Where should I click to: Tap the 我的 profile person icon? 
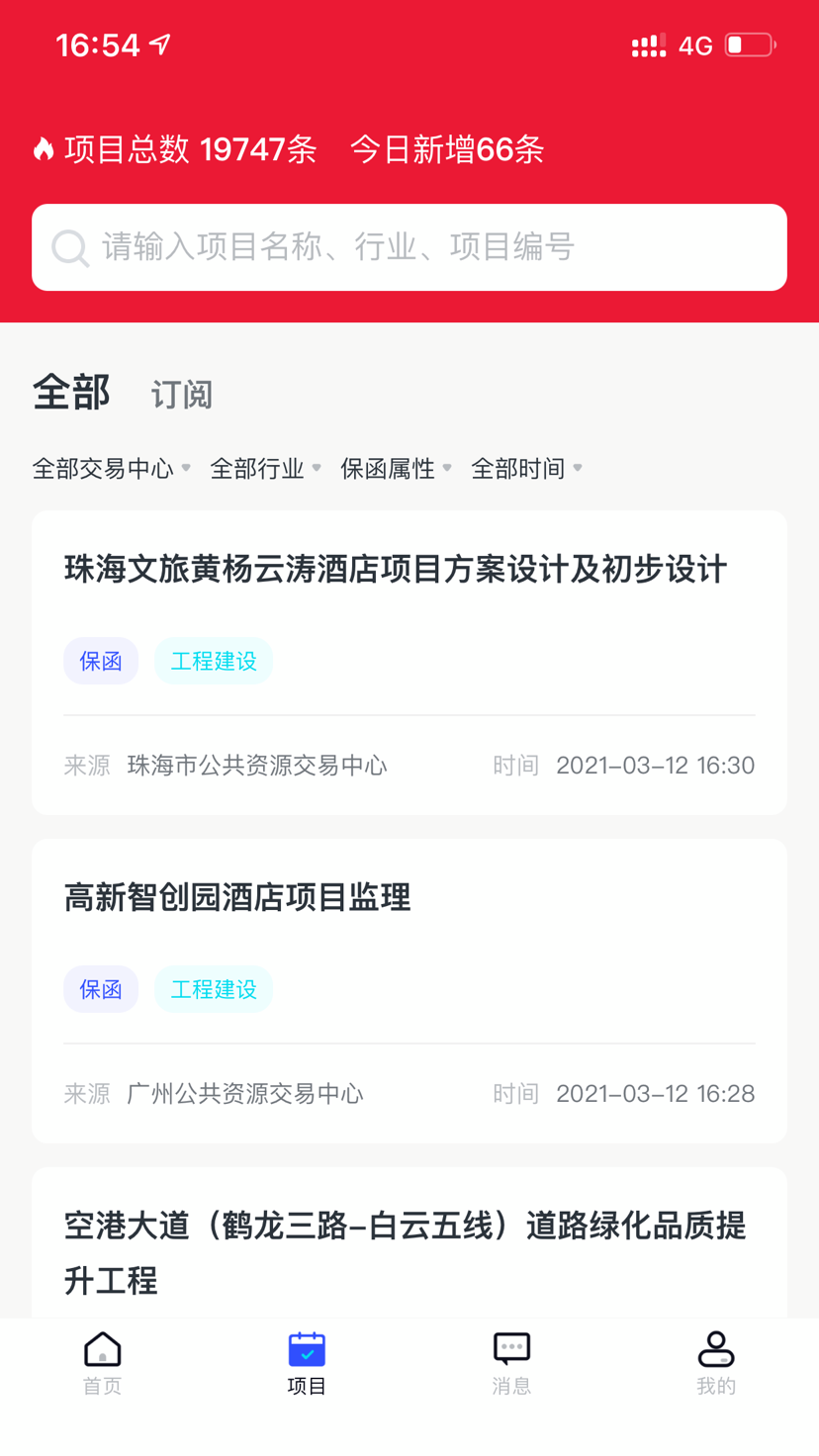click(716, 1347)
